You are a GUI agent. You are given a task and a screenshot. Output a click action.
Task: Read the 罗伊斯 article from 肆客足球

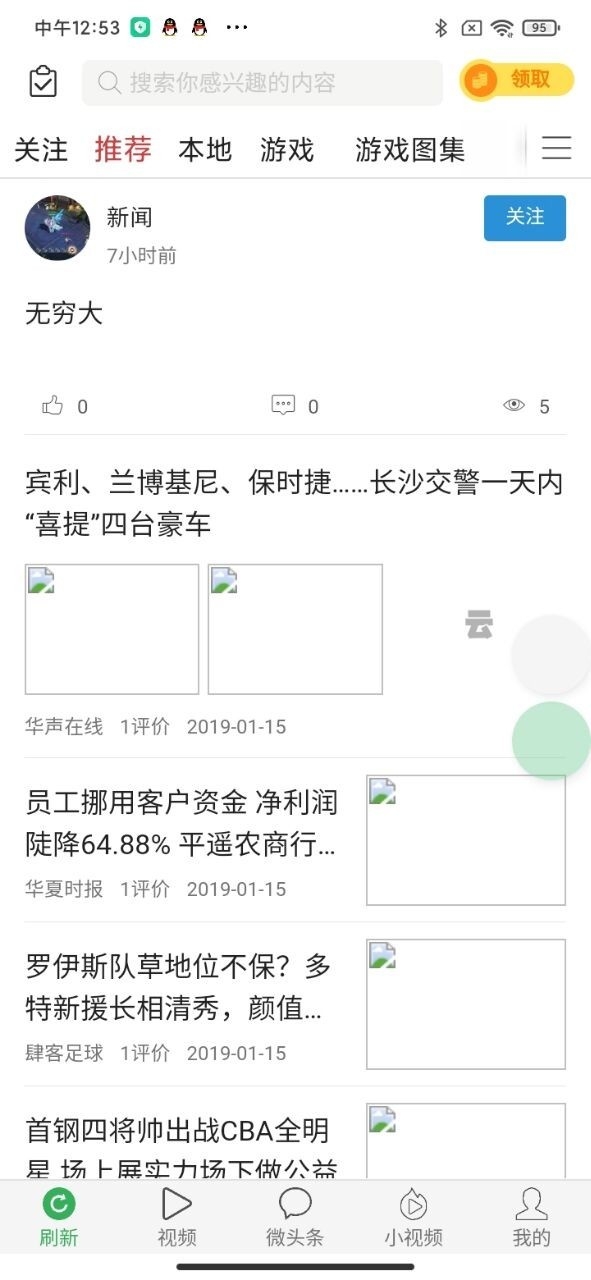click(x=178, y=987)
